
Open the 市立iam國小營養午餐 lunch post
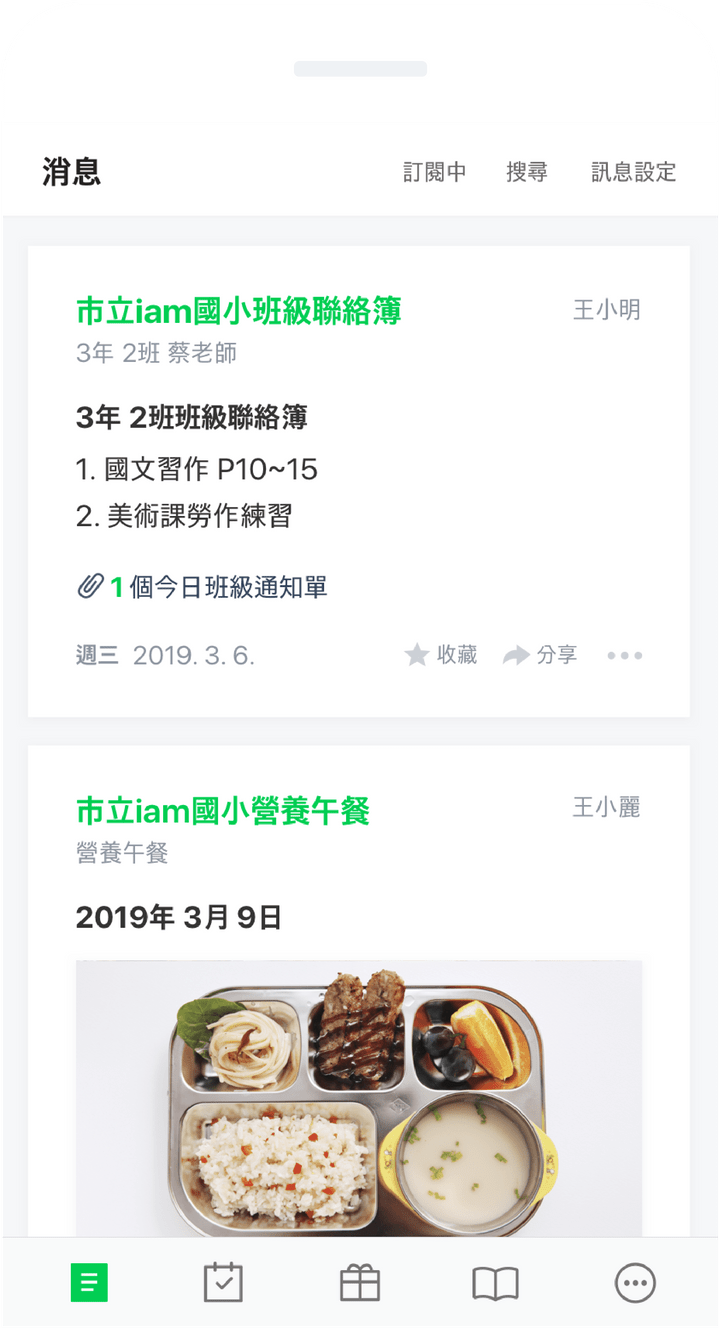[x=223, y=810]
